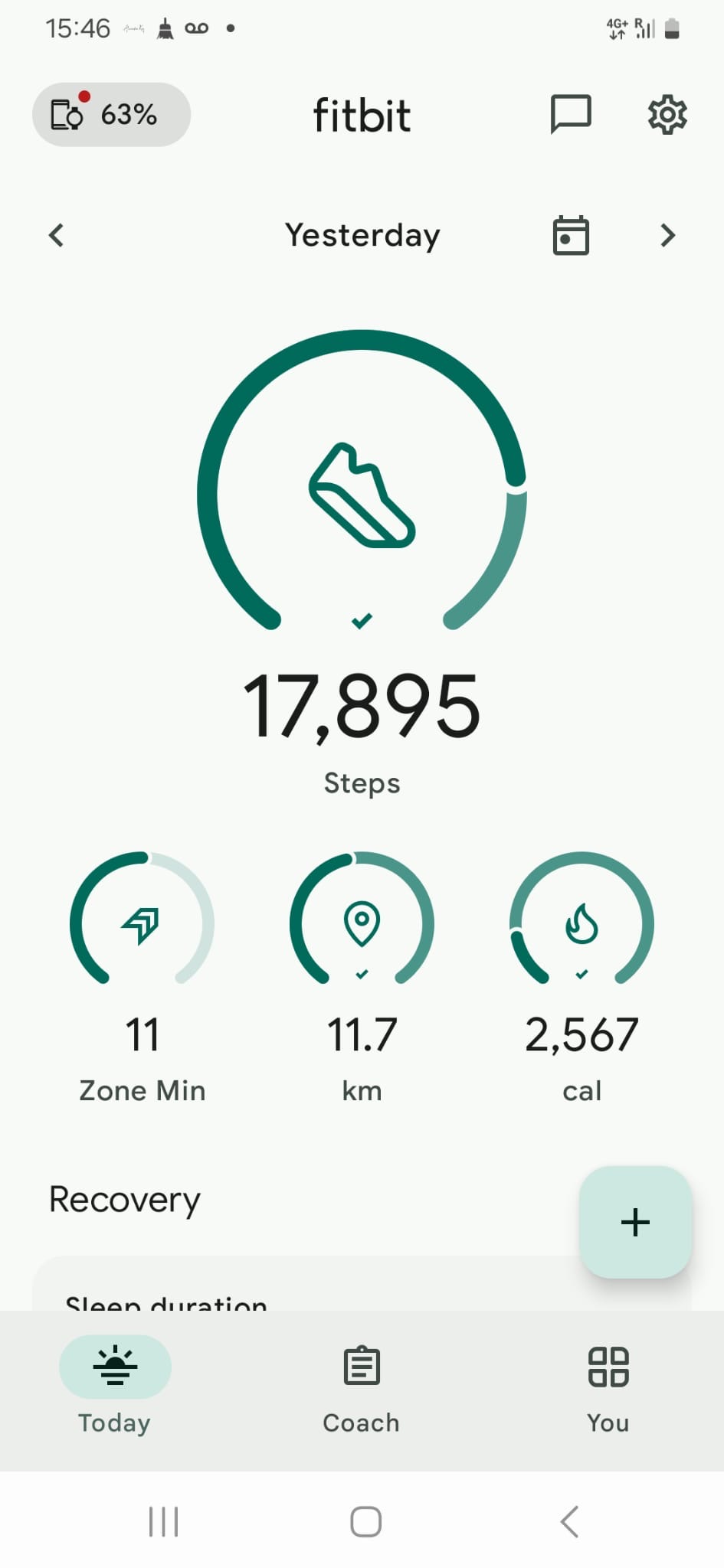Tap the plus floating action button
Viewport: 724px width, 1568px height.
point(635,1222)
